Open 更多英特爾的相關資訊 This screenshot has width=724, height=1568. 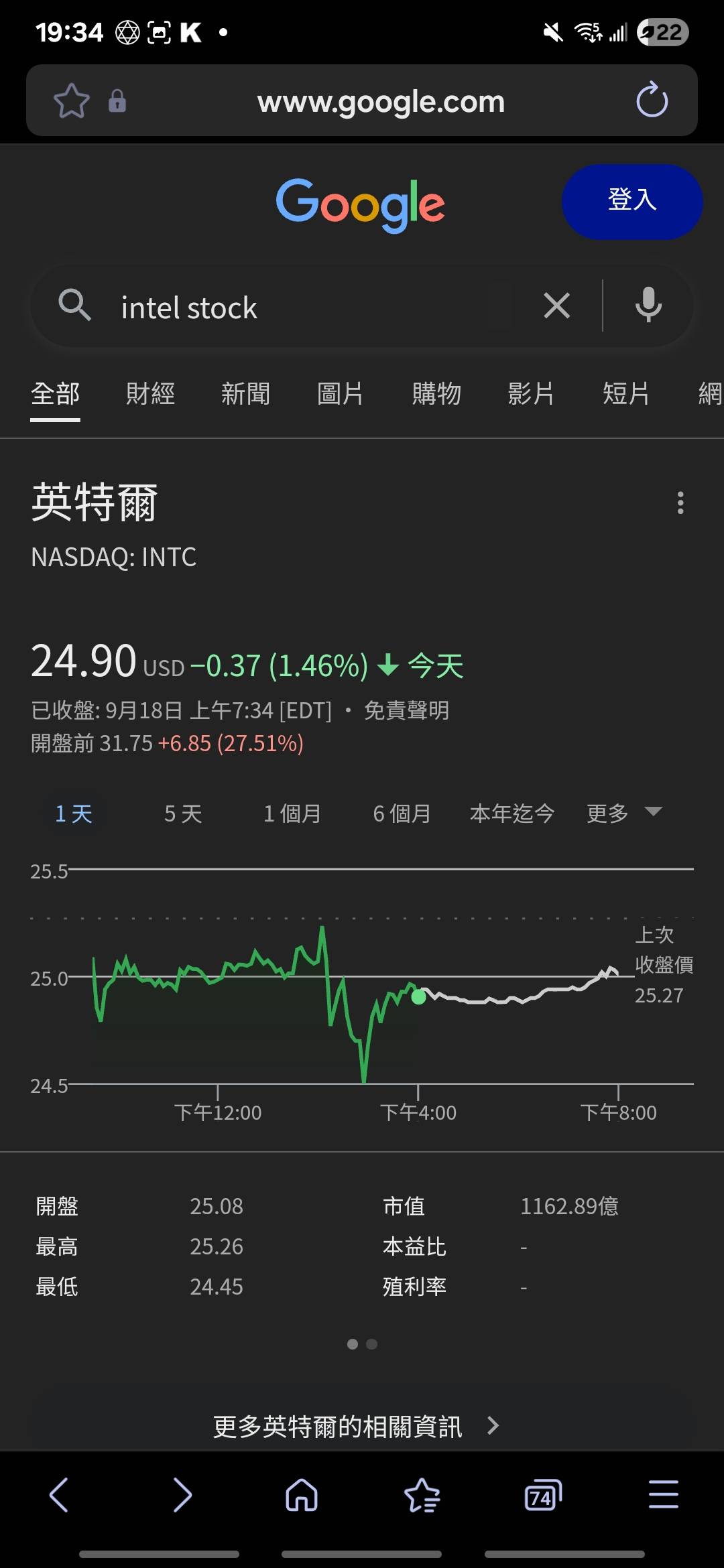355,1426
